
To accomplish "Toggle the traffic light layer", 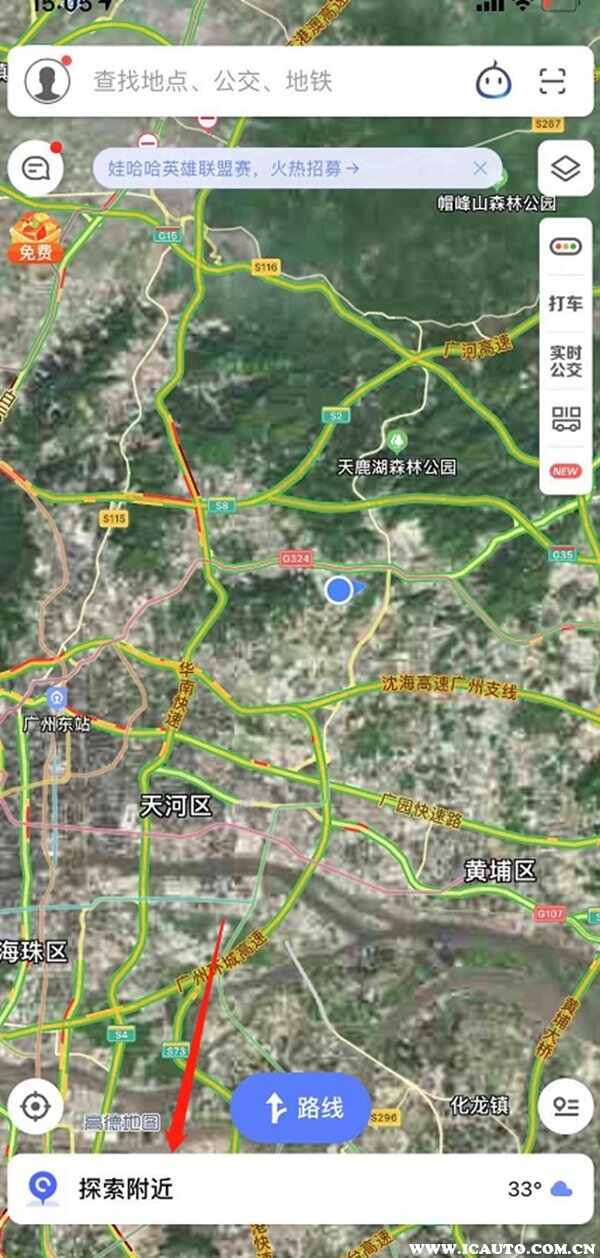I will pyautogui.click(x=566, y=247).
